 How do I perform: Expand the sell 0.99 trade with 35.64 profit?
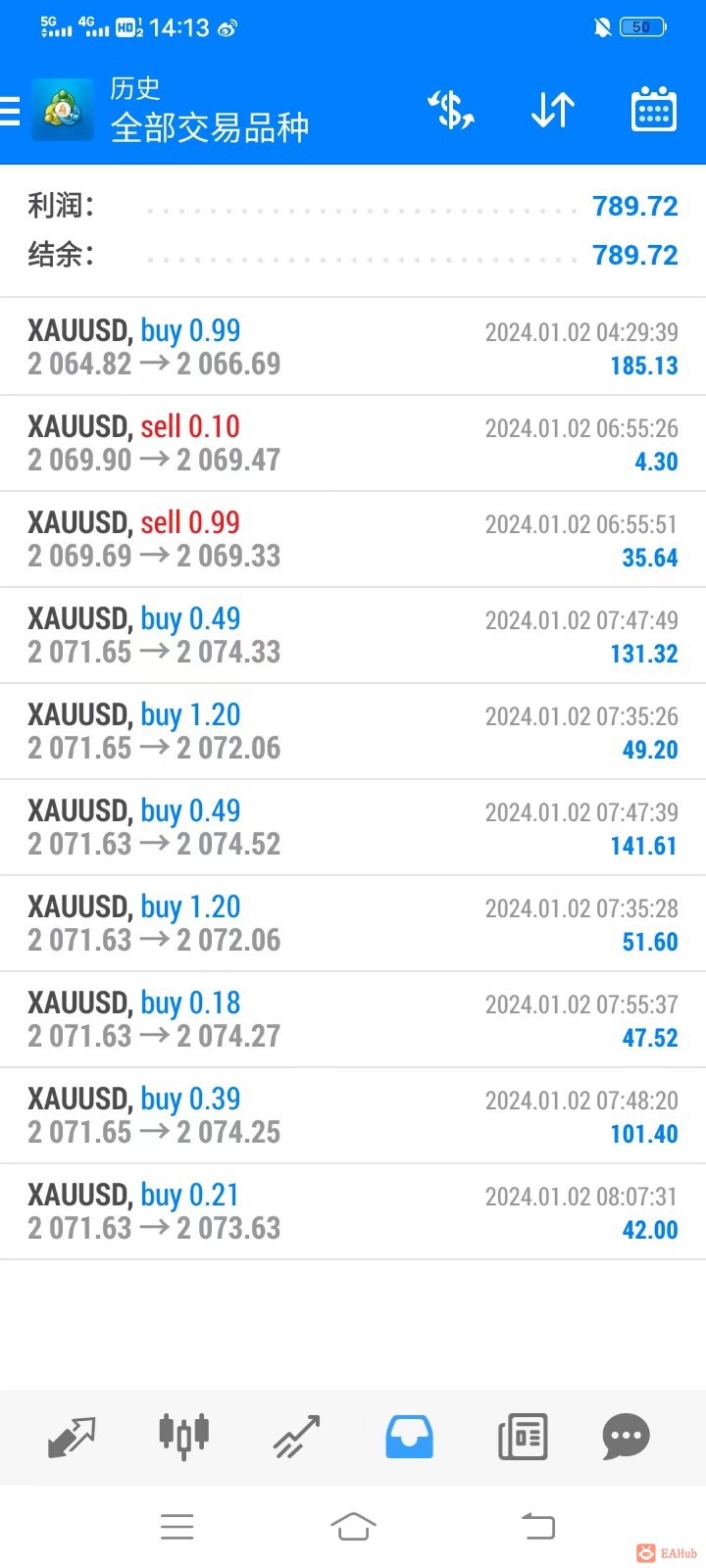353,539
